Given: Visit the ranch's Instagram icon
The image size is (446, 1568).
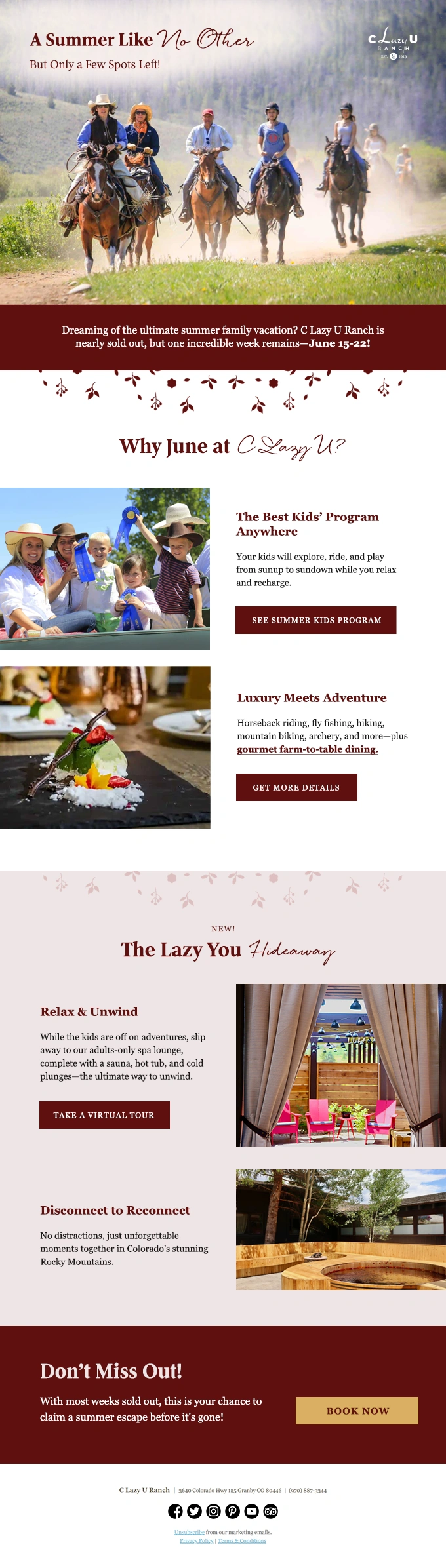Looking at the screenshot, I should (x=213, y=1510).
